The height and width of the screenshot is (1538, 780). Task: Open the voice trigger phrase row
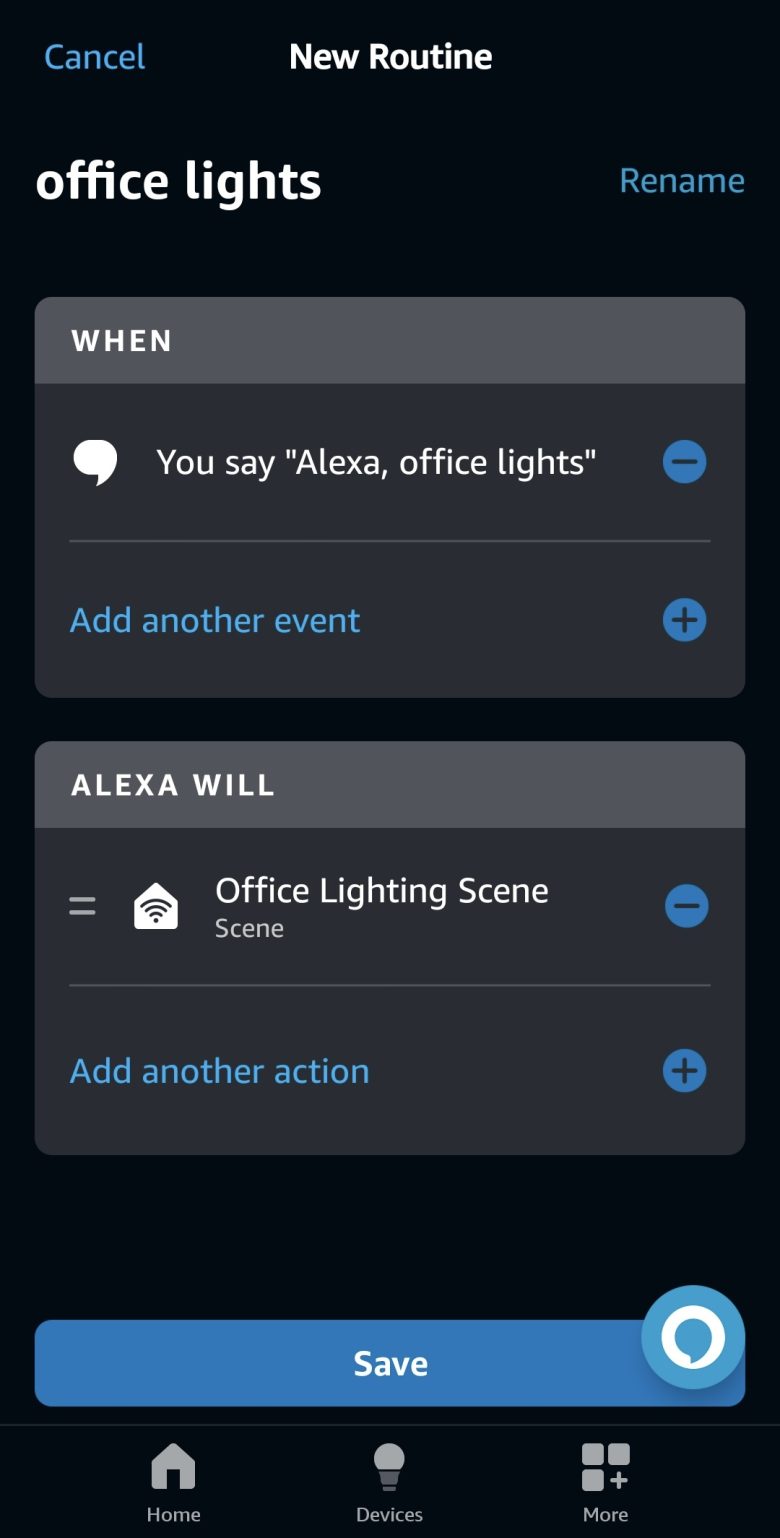pos(376,462)
